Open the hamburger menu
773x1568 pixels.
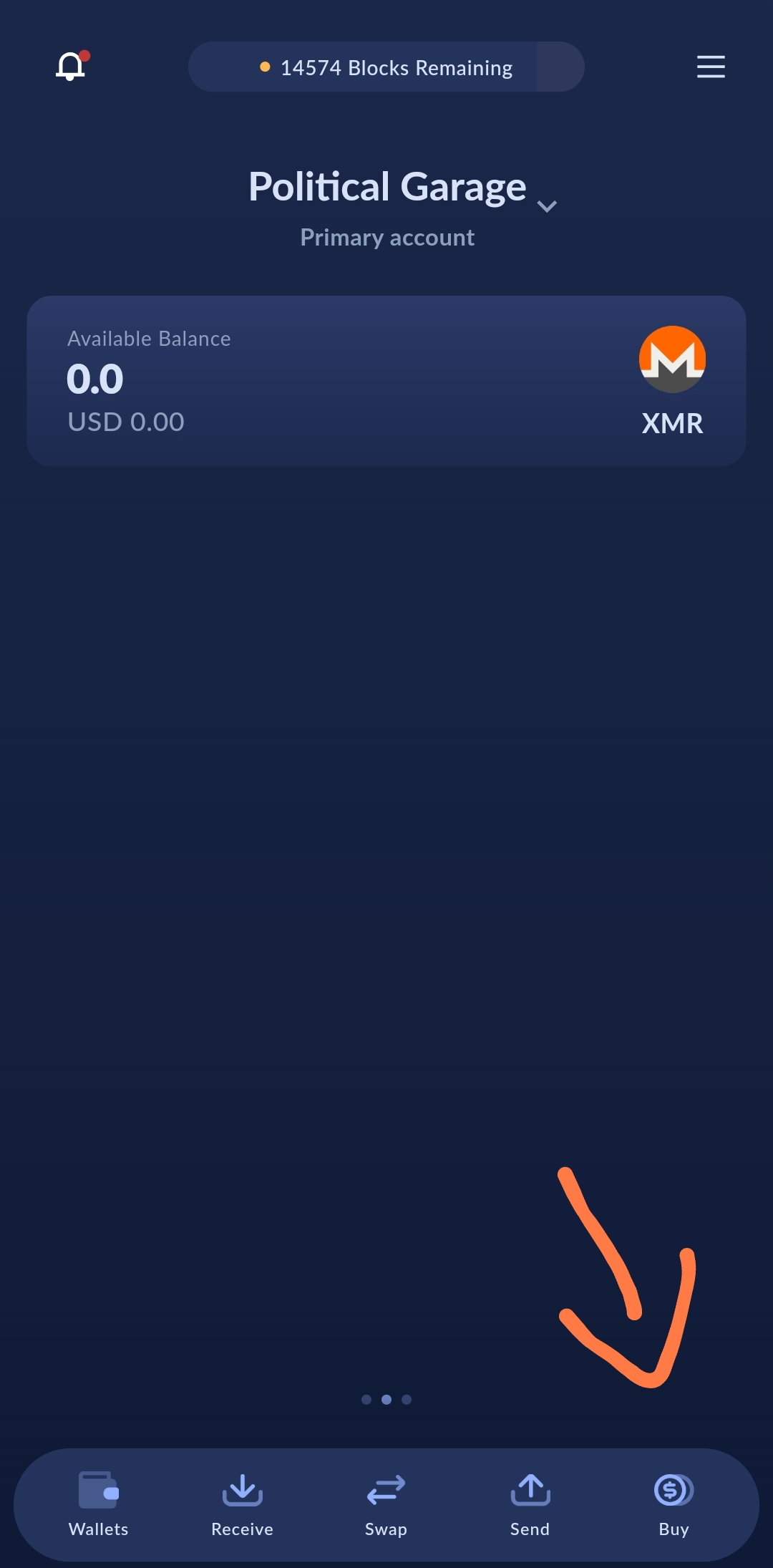coord(711,67)
